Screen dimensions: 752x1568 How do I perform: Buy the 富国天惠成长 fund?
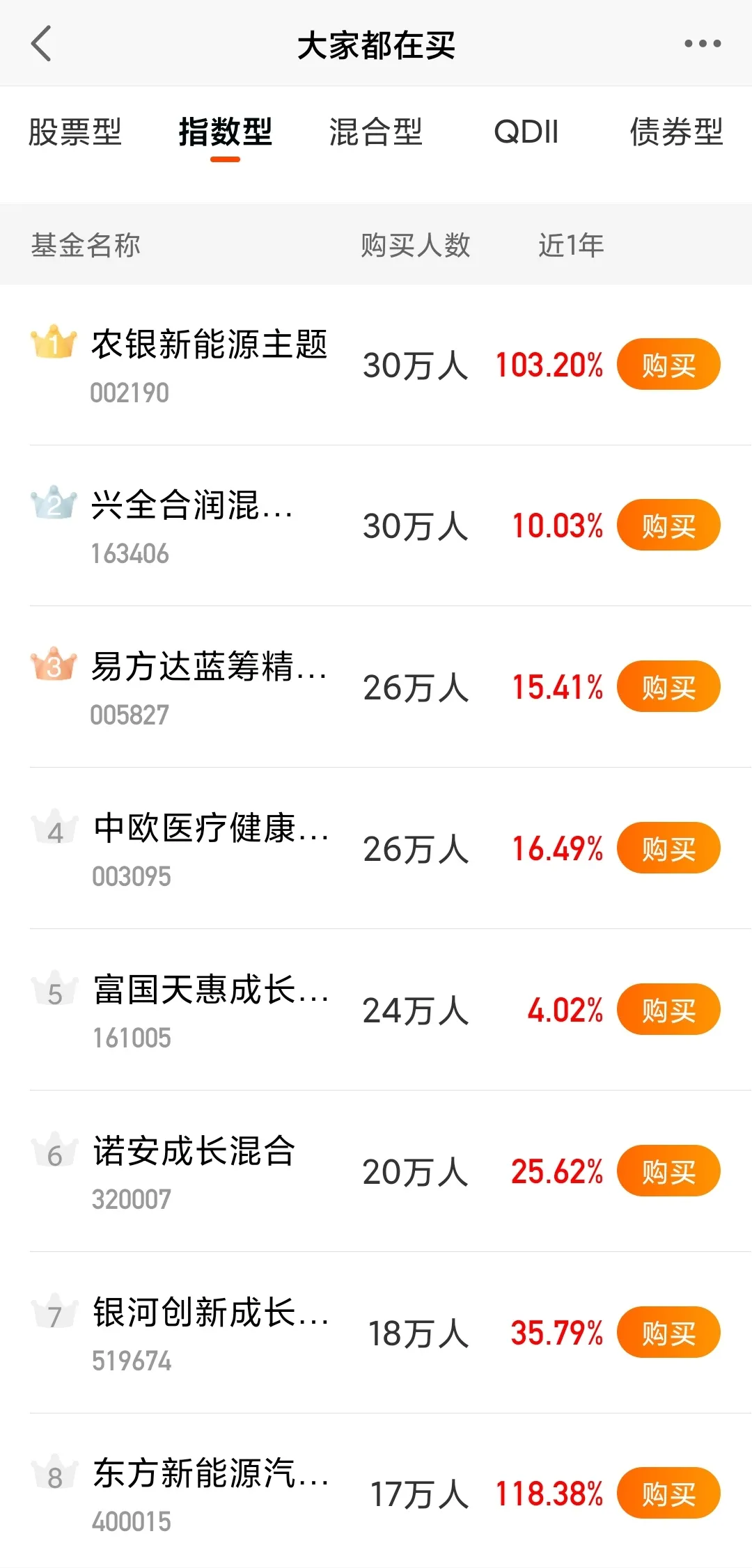coord(668,1010)
